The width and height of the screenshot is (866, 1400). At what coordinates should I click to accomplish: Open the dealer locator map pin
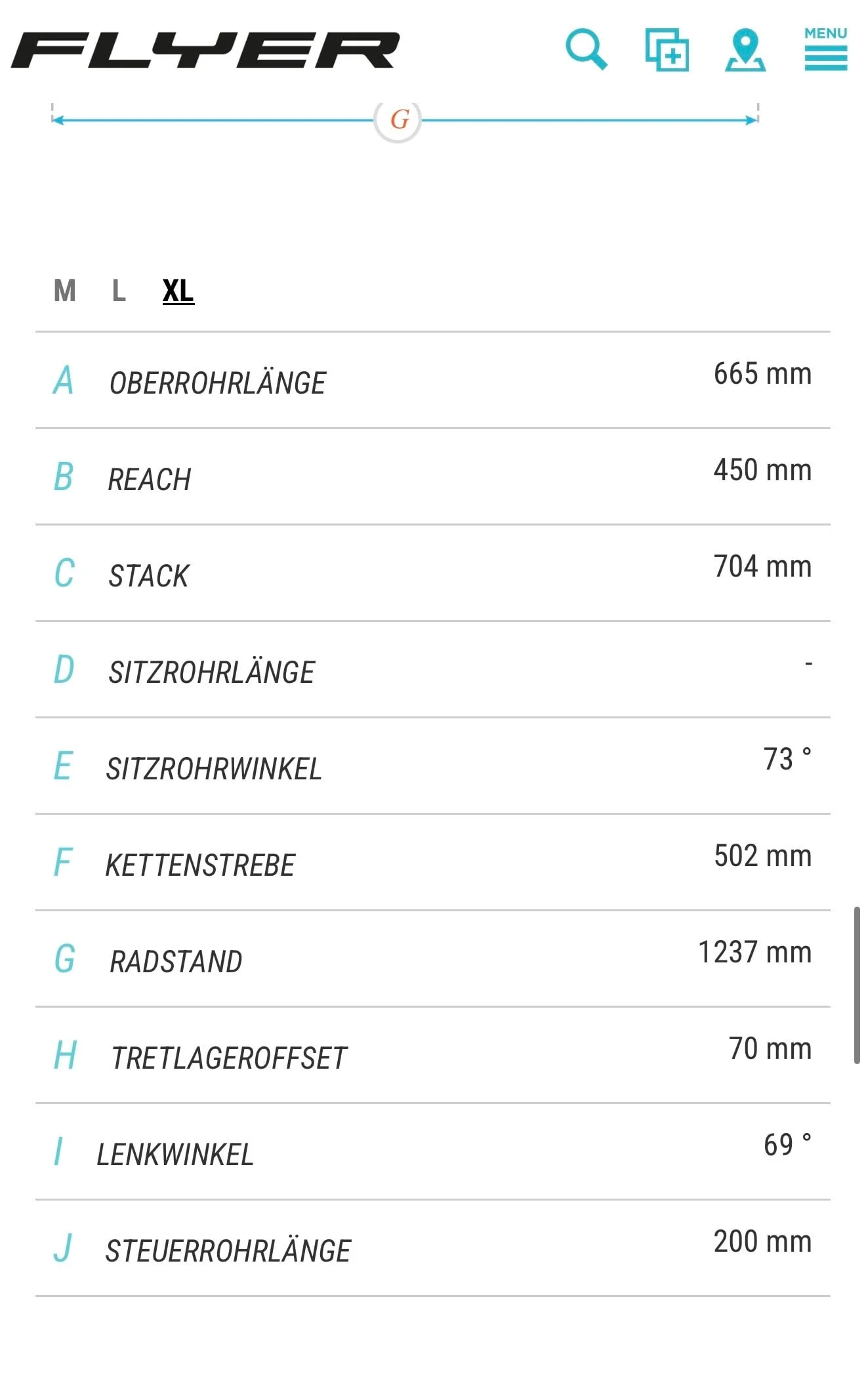pyautogui.click(x=745, y=50)
